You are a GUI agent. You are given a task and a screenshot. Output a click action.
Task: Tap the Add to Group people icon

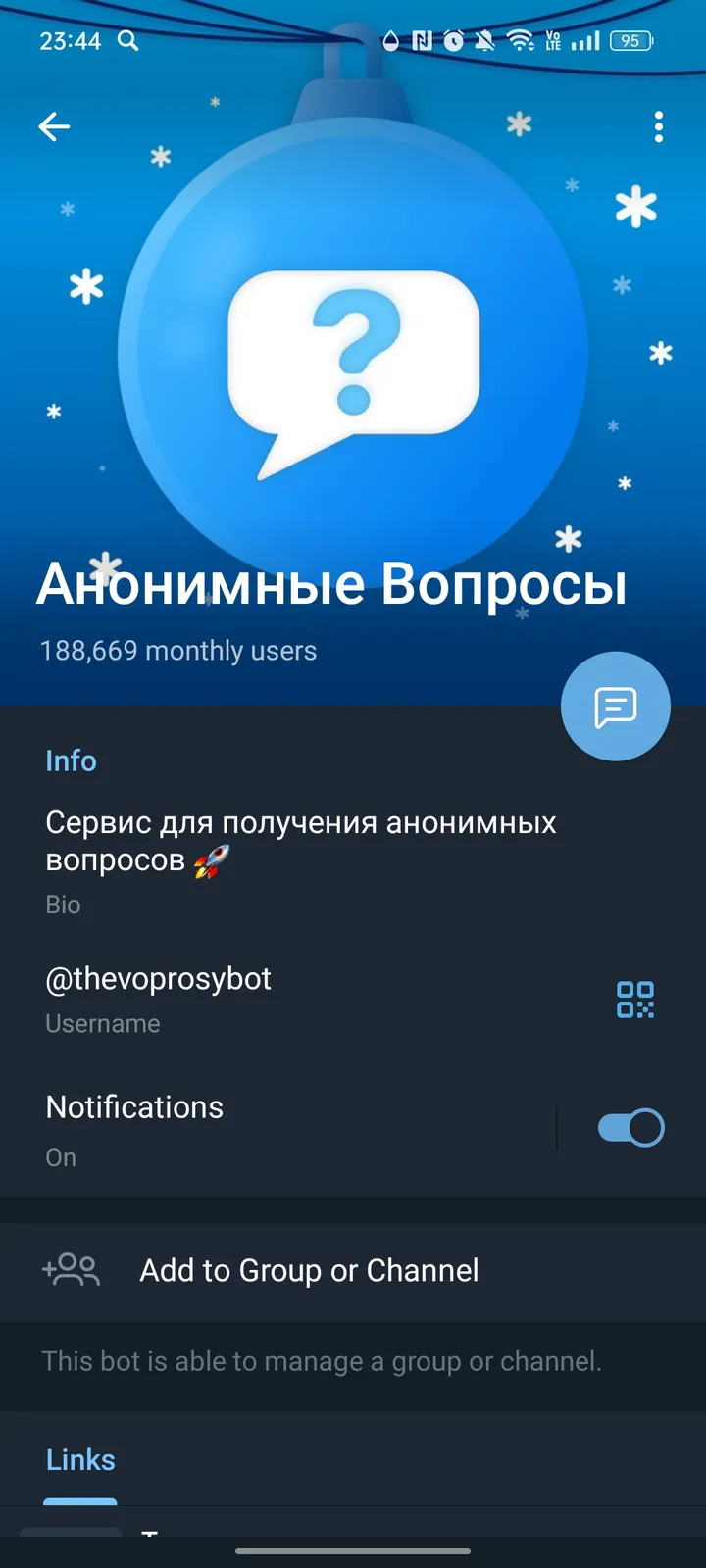pyautogui.click(x=71, y=1270)
